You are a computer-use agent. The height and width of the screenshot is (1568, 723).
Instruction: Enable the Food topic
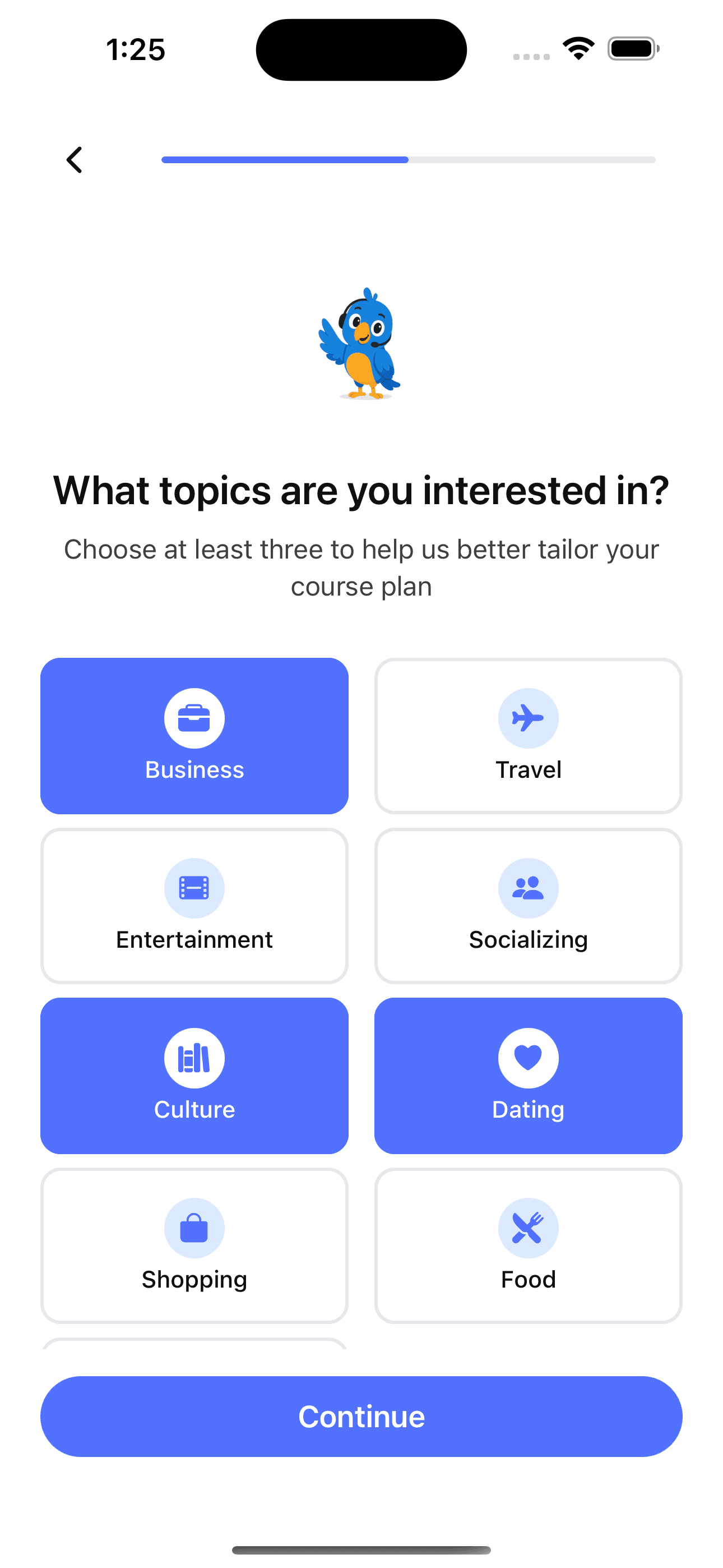click(529, 1246)
